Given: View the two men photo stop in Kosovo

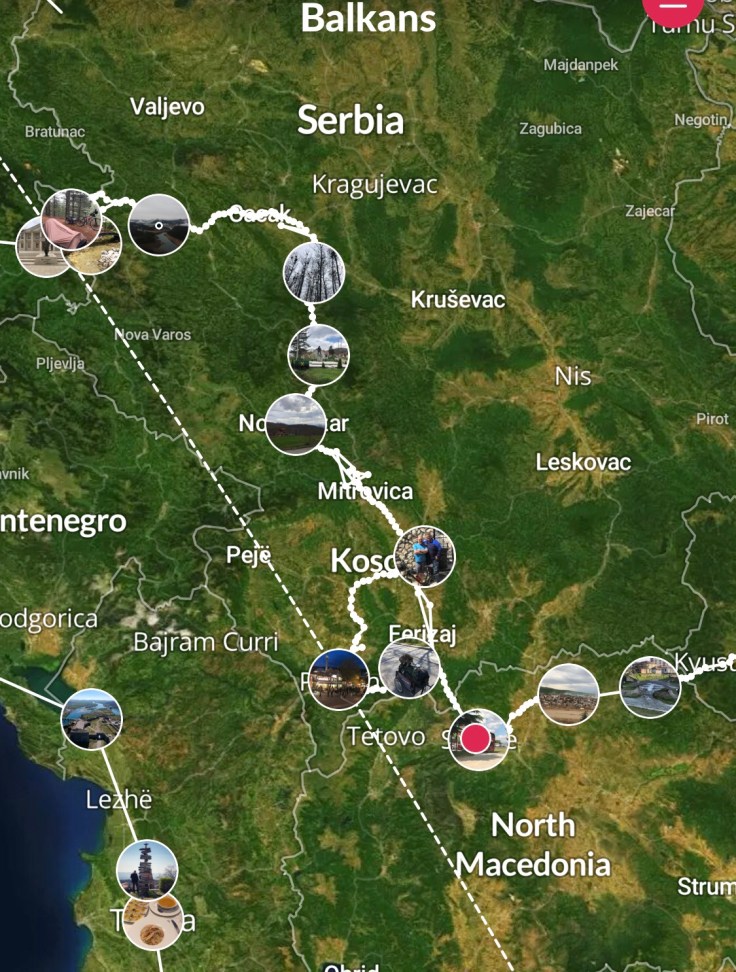Looking at the screenshot, I should coord(424,556).
